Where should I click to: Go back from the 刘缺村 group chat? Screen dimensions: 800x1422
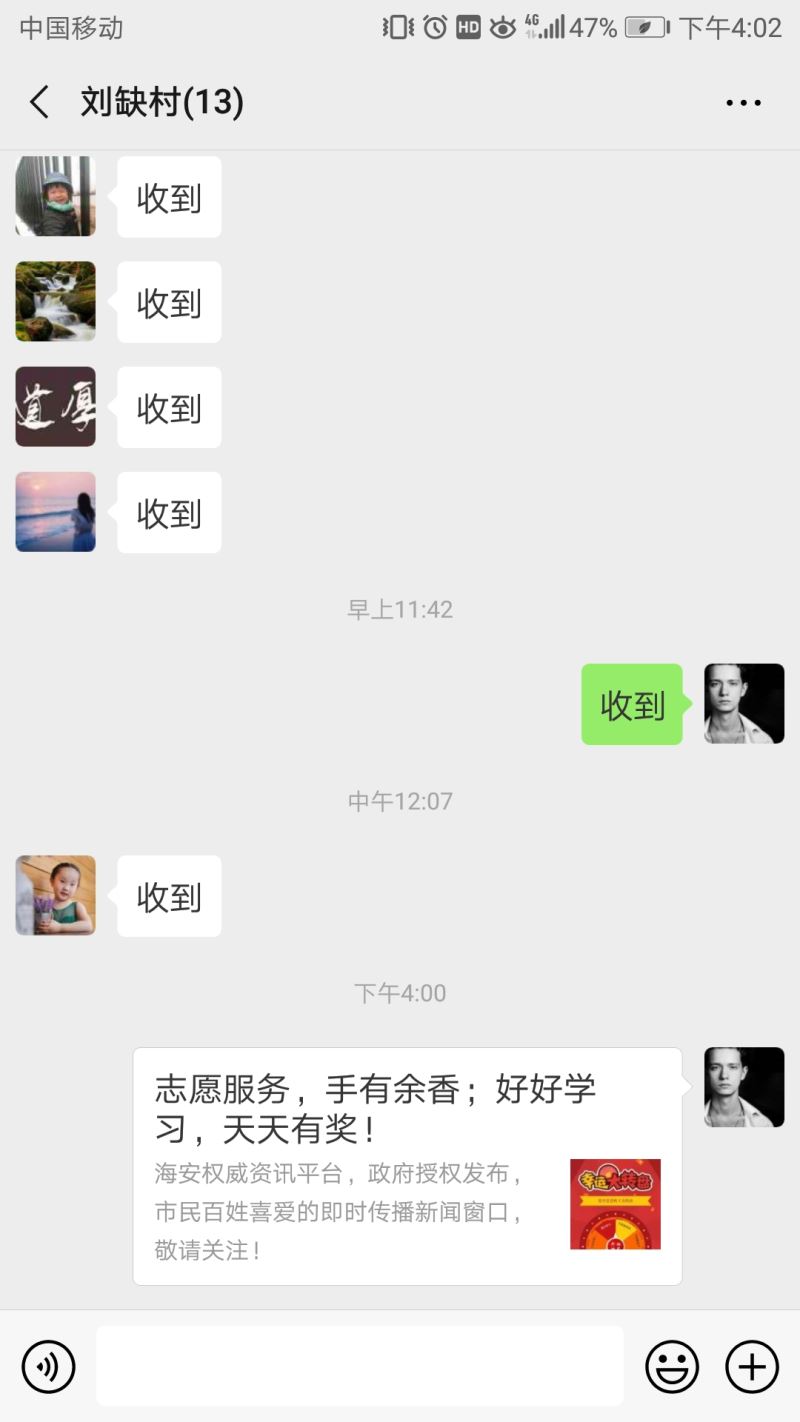pyautogui.click(x=39, y=102)
